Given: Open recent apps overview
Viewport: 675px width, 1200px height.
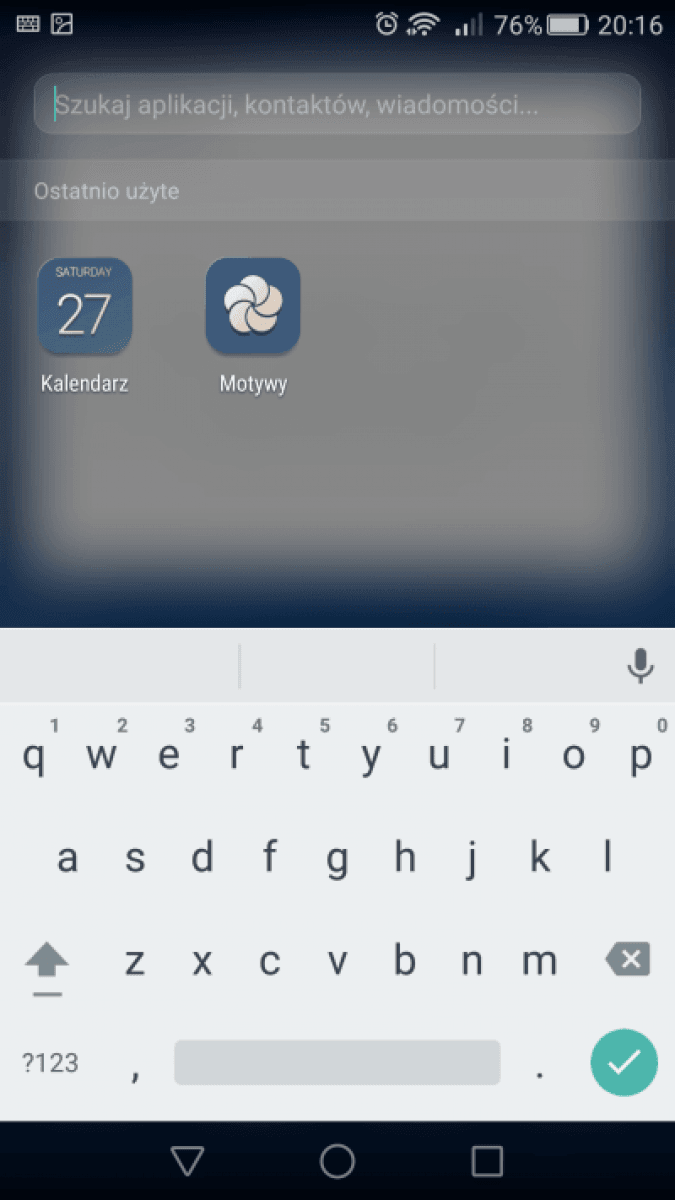Looking at the screenshot, I should pos(487,1160).
